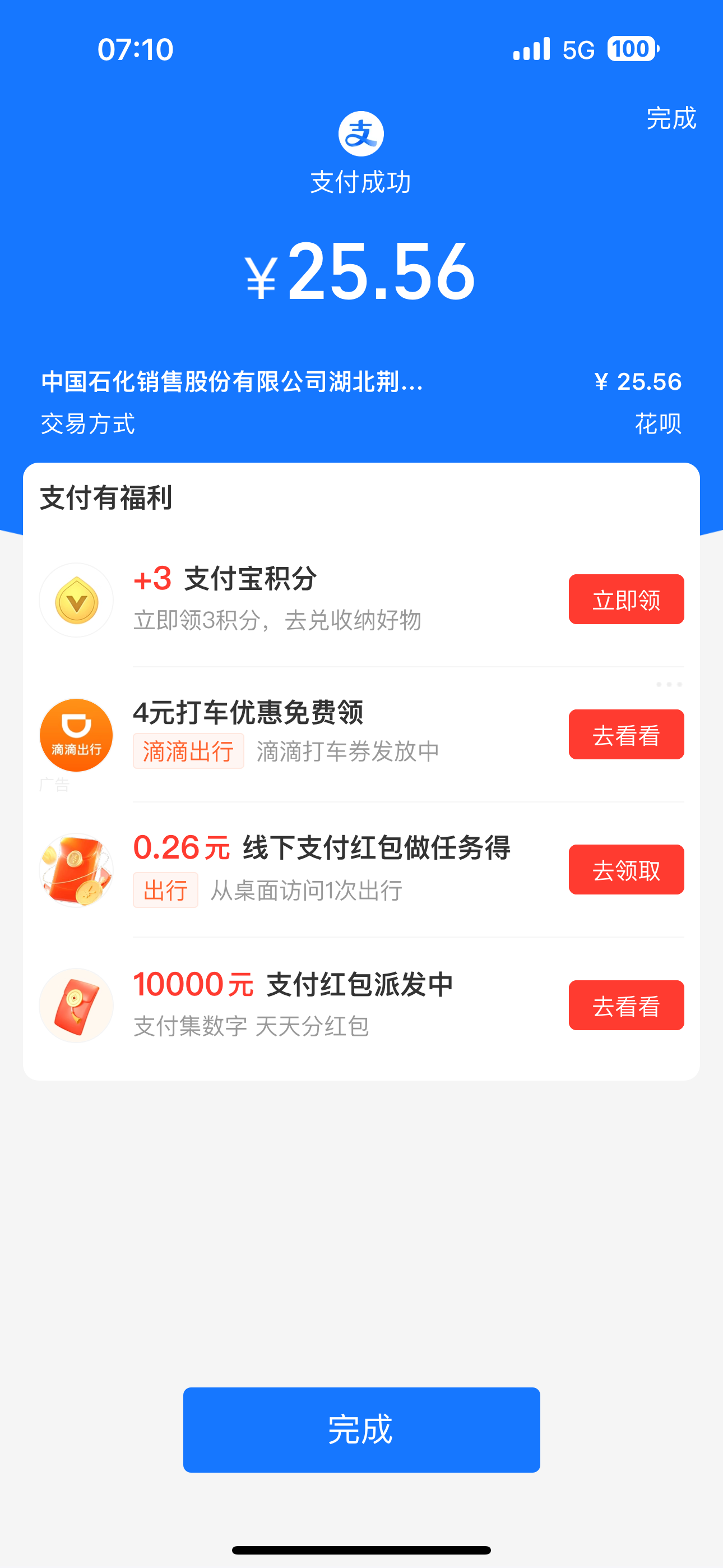Image resolution: width=723 pixels, height=1568 pixels.
Task: Tap 去领取 for the 0.26元 red packet
Action: pyautogui.click(x=625, y=870)
